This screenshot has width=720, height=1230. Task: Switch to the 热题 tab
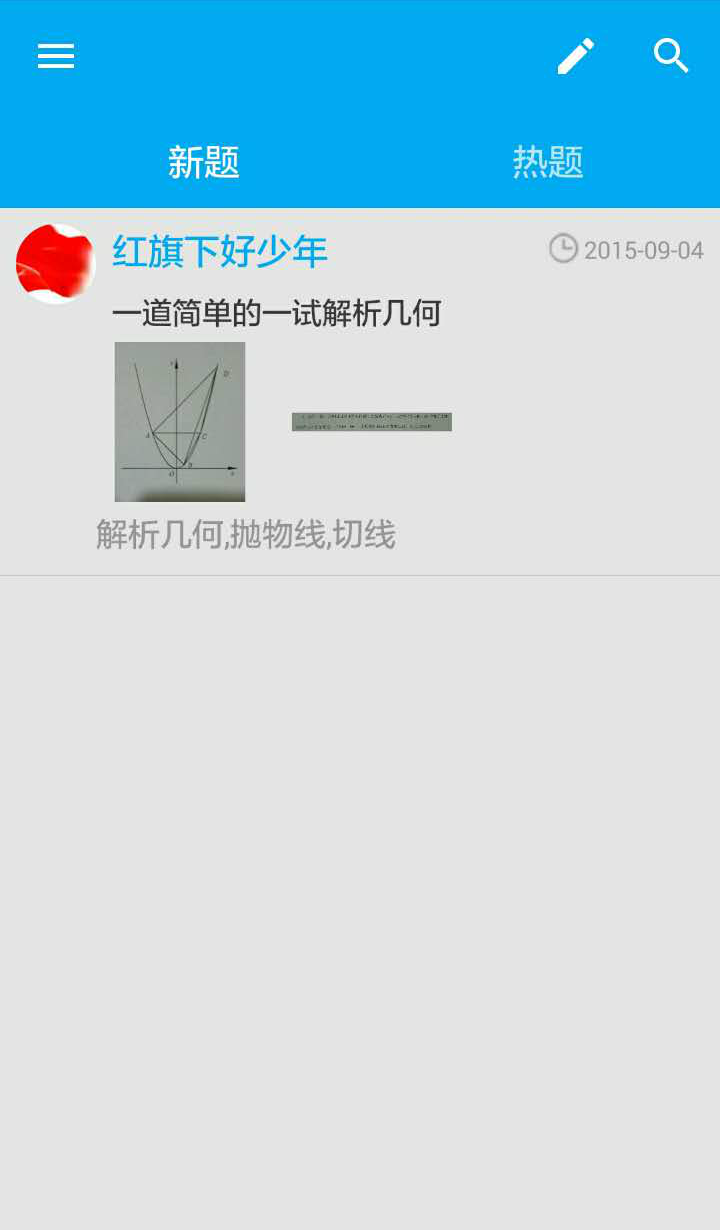[x=547, y=162]
